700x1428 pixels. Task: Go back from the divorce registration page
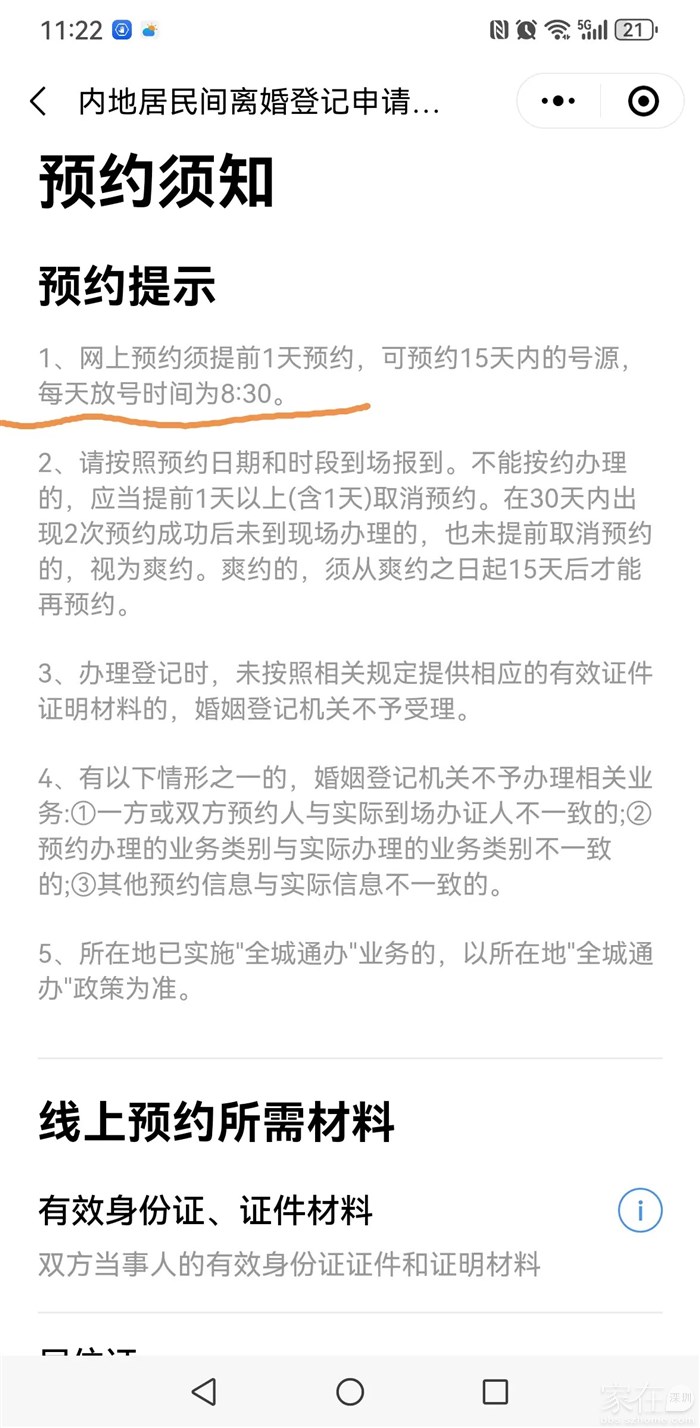[38, 101]
